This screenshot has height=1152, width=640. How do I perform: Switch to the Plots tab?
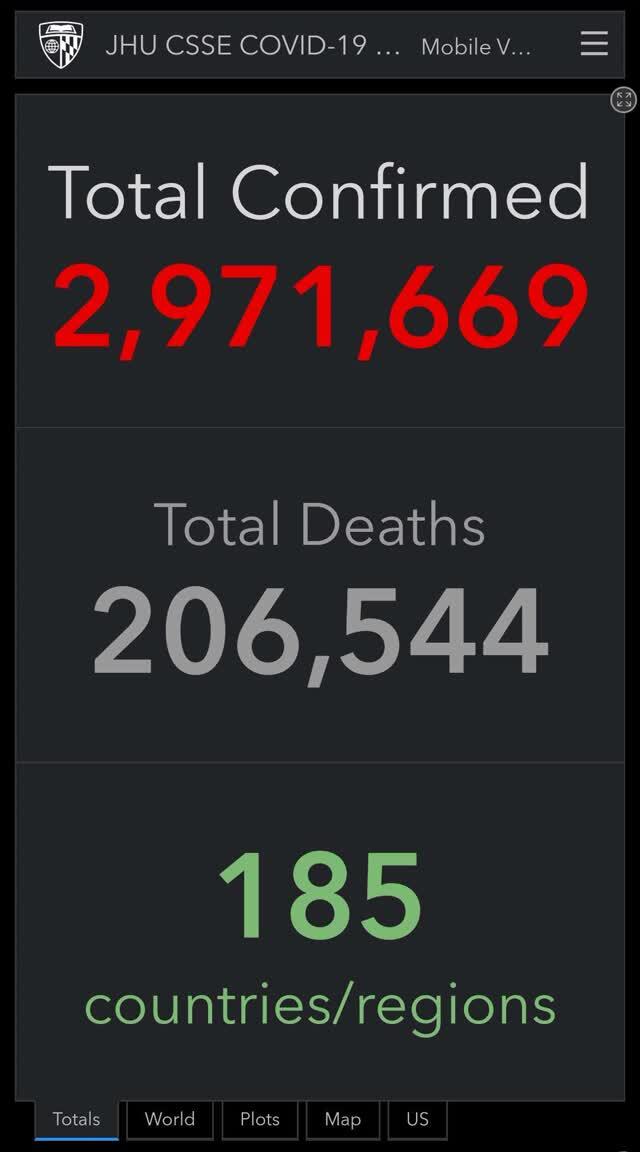pyautogui.click(x=259, y=1119)
